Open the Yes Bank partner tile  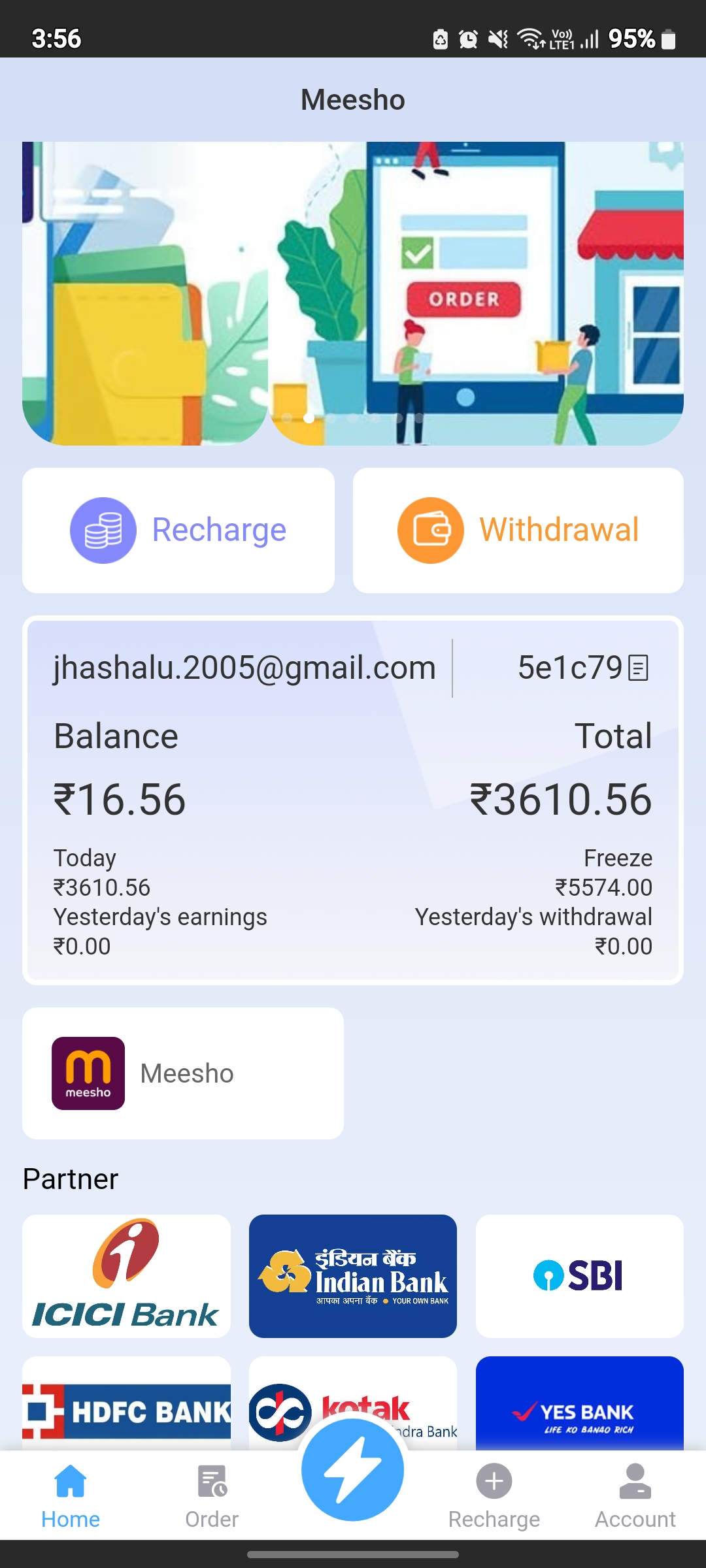[x=579, y=1405]
